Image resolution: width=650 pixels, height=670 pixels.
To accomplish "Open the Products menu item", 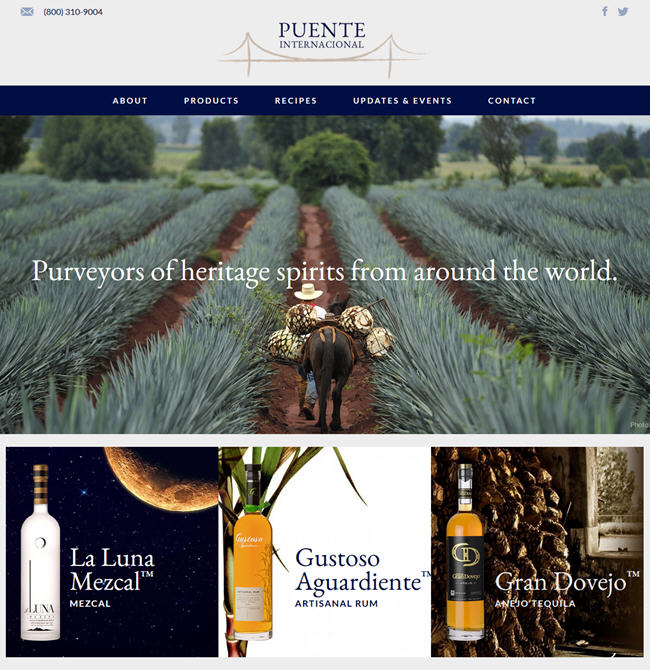I will 211,101.
